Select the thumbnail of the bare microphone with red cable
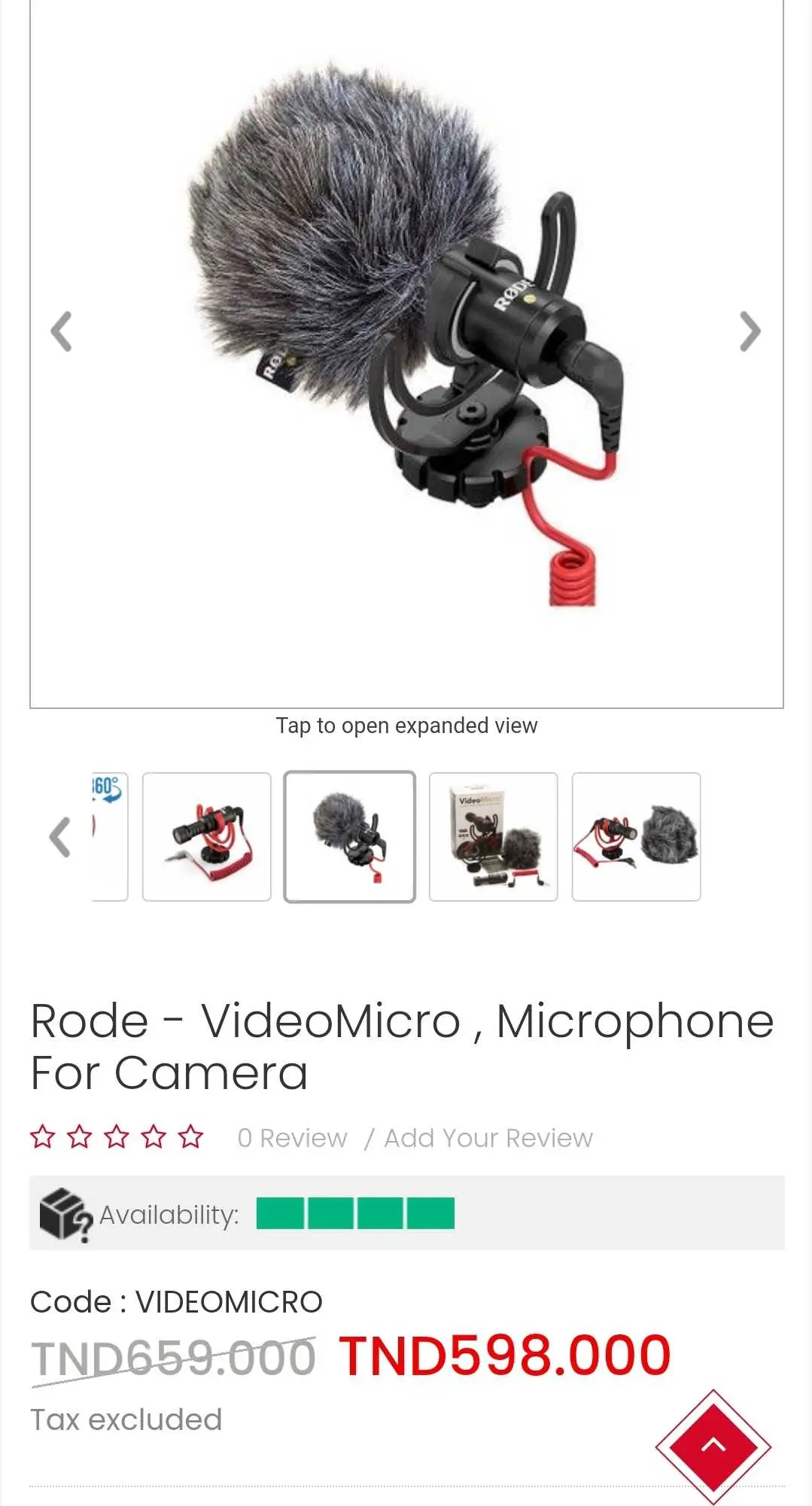 click(207, 836)
